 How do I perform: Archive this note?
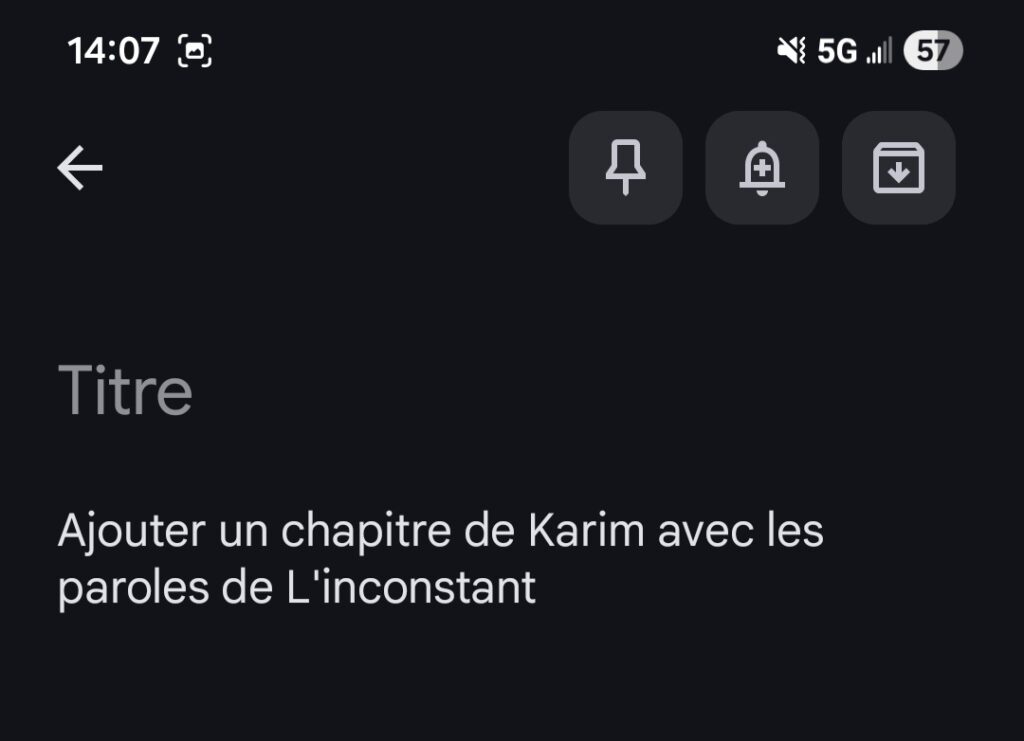(x=898, y=168)
